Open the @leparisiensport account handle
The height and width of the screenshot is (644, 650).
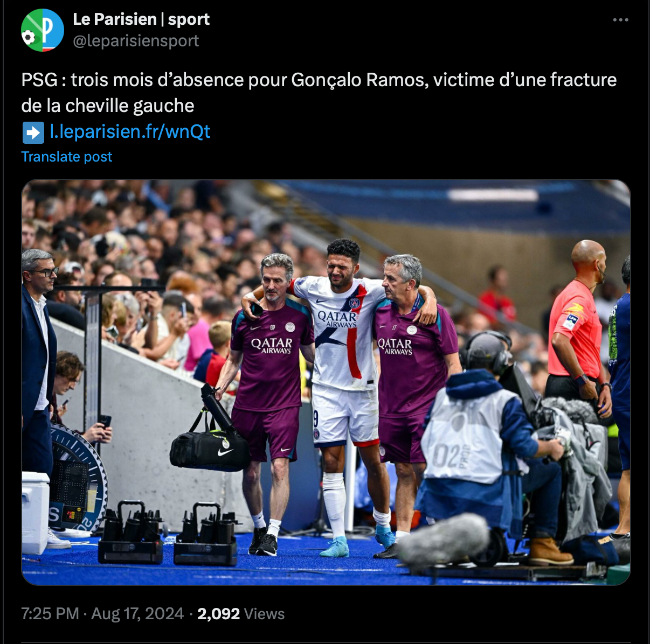[136, 41]
